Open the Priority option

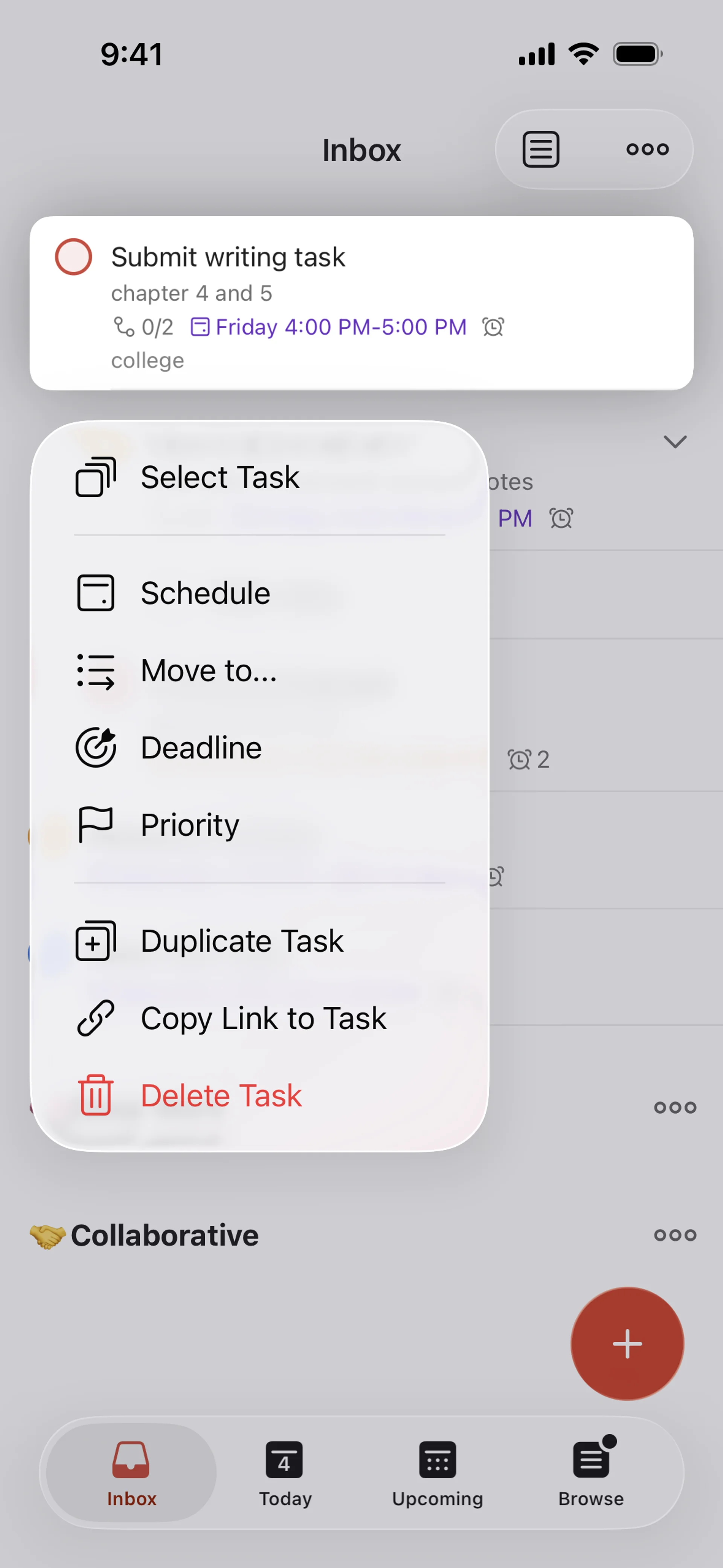pos(259,825)
